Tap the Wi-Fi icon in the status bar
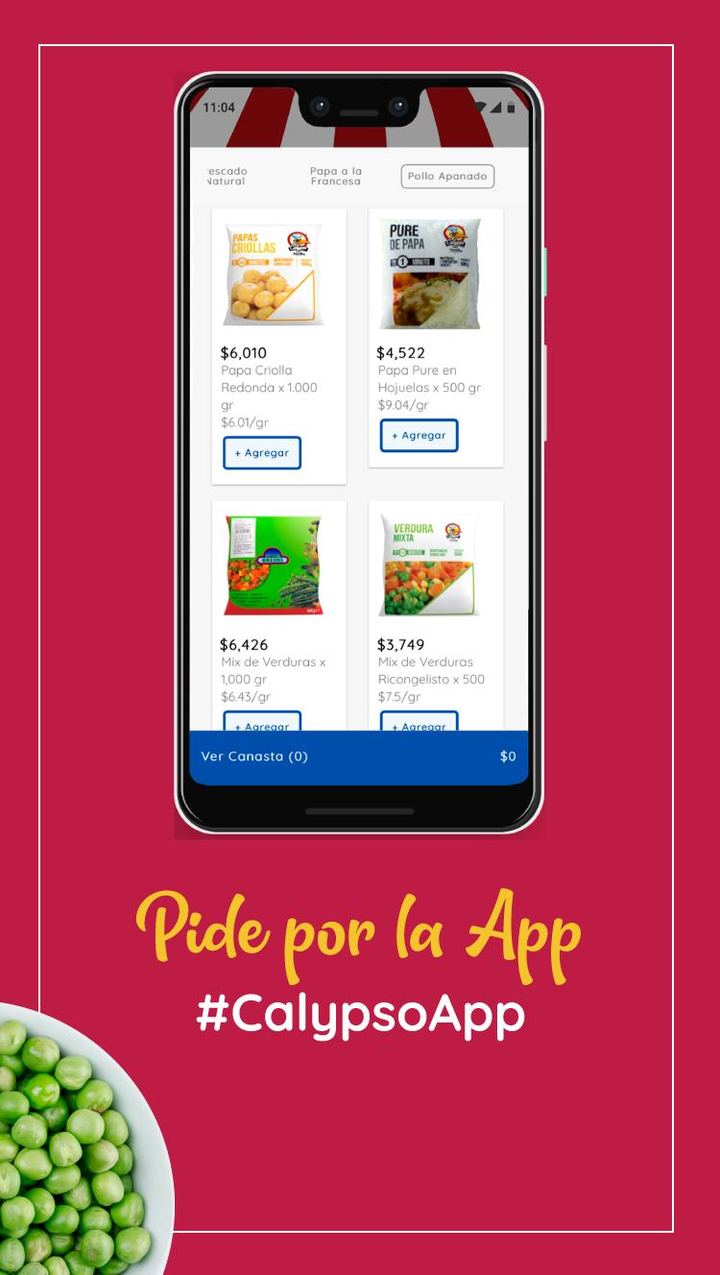 (x=479, y=106)
